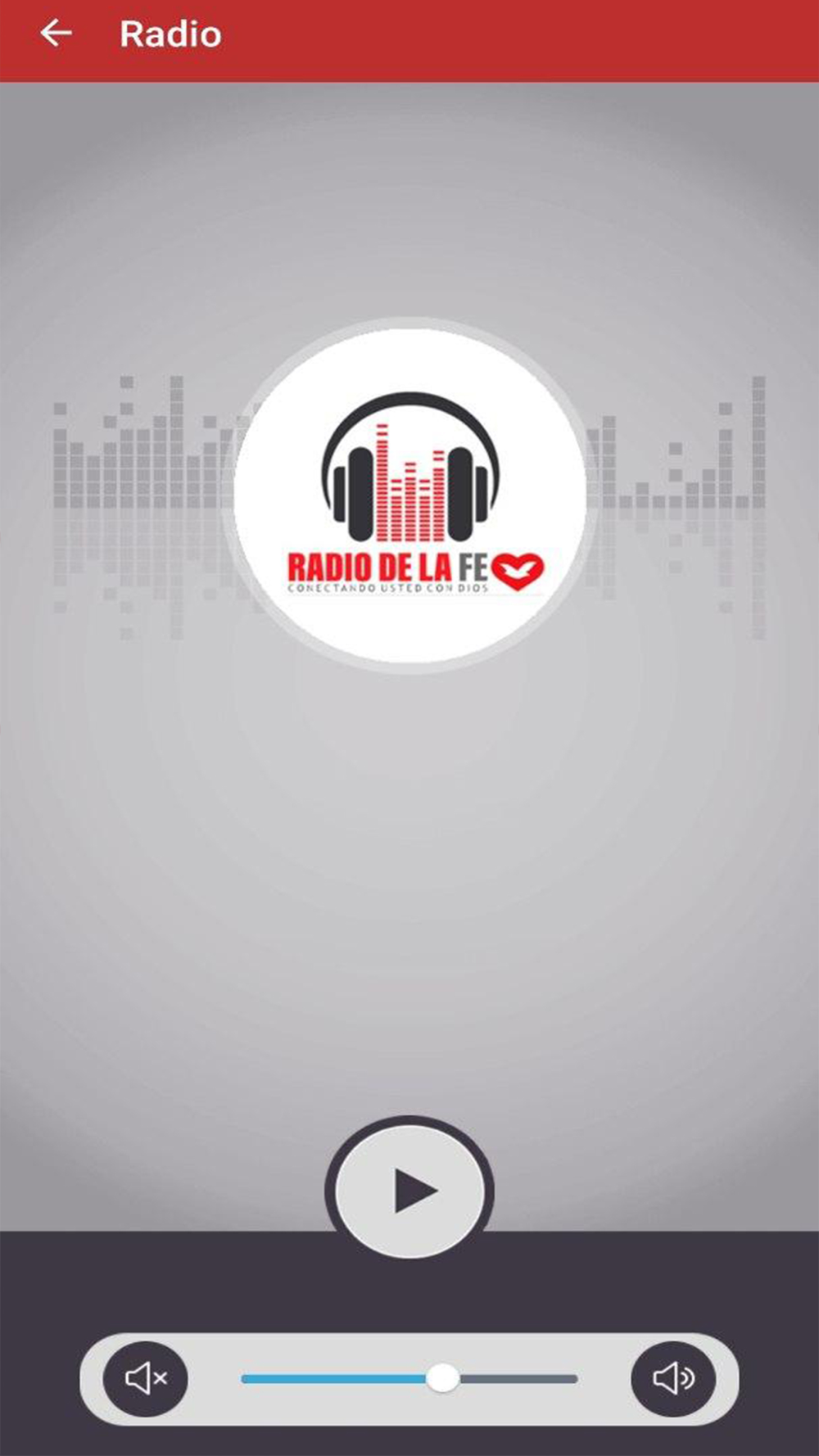This screenshot has height=1456, width=819.
Task: Go back using the arrow in the Radio header
Action: pyautogui.click(x=56, y=34)
